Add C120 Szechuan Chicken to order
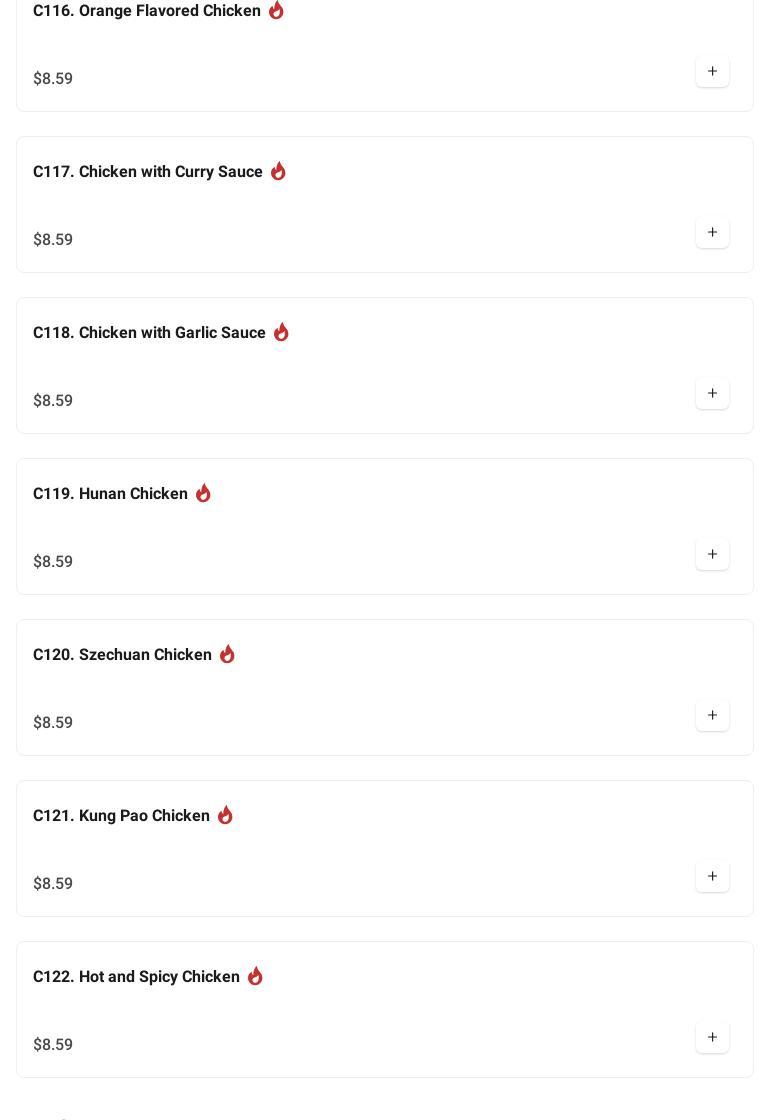This screenshot has width=770, height=1120. [712, 716]
